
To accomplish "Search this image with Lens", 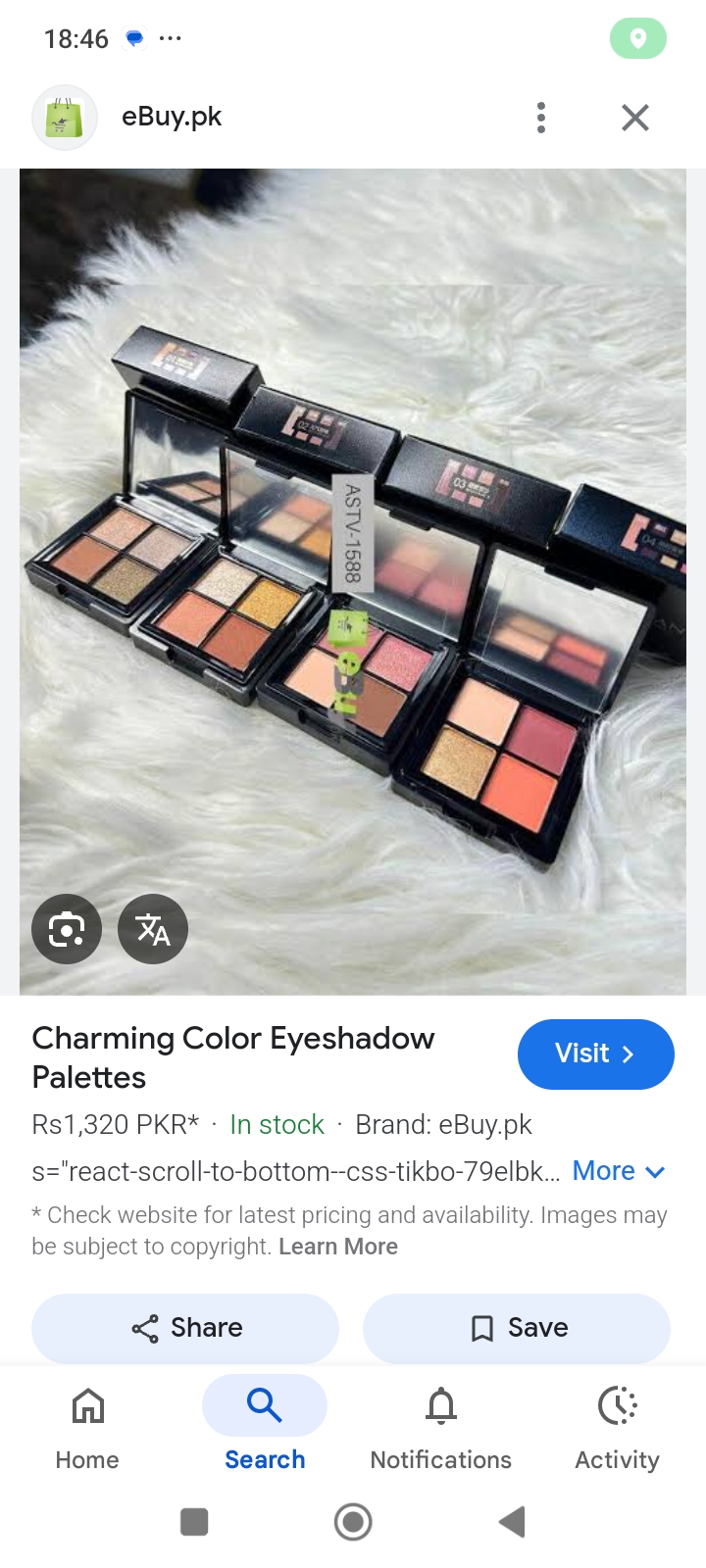I will pyautogui.click(x=67, y=928).
